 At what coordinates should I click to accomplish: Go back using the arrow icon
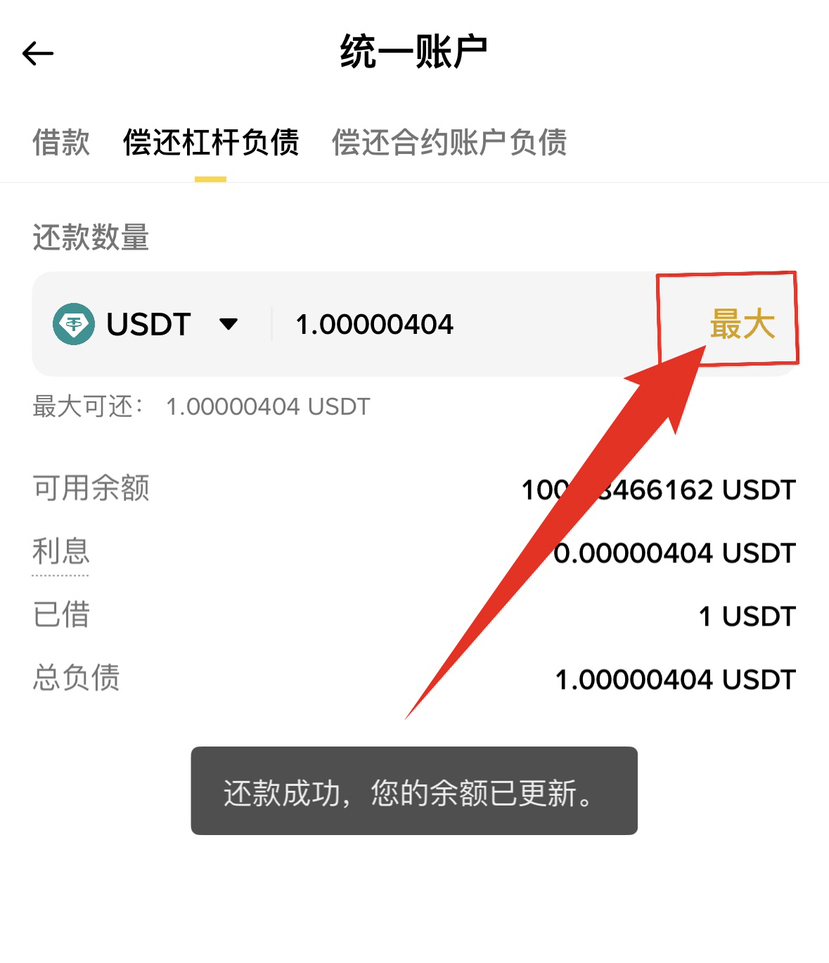(x=38, y=53)
